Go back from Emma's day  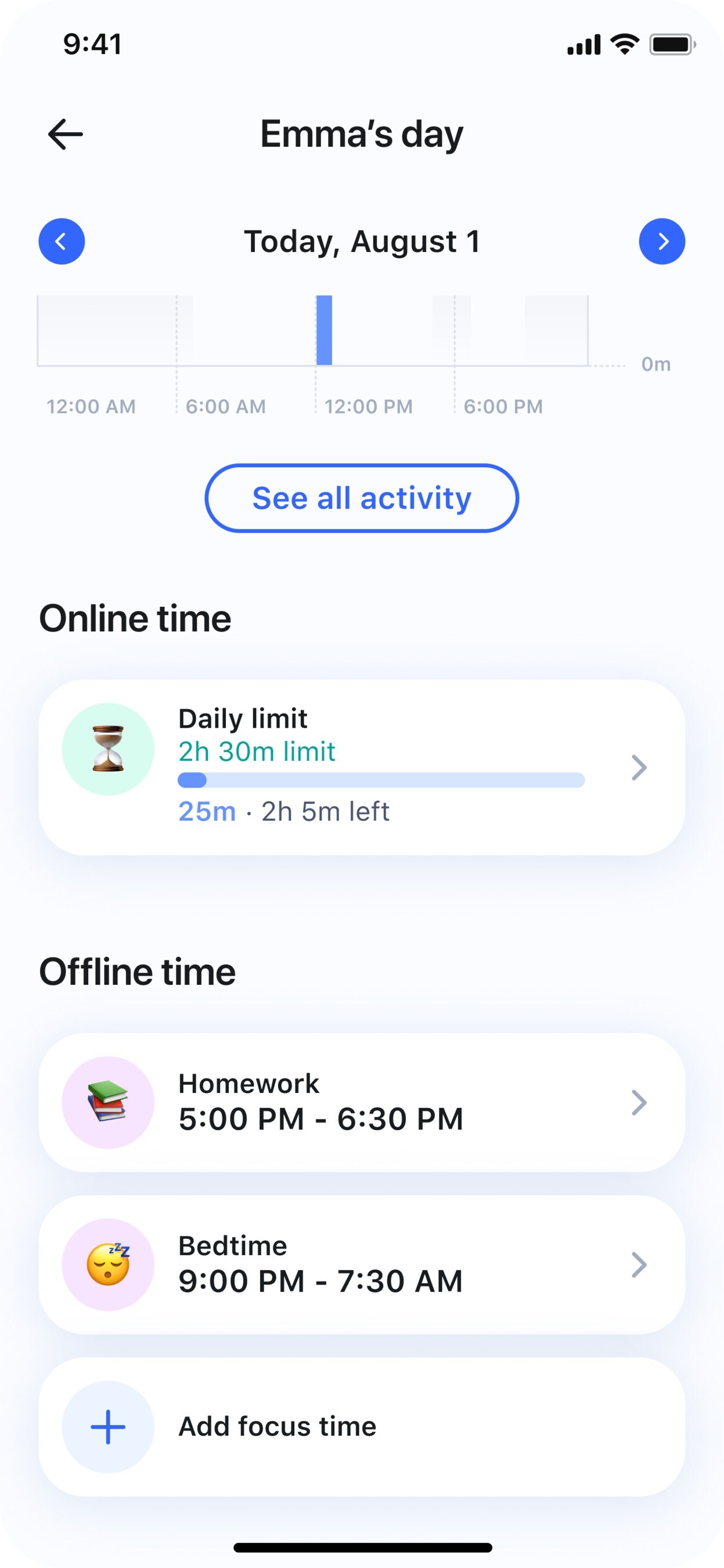click(x=65, y=135)
